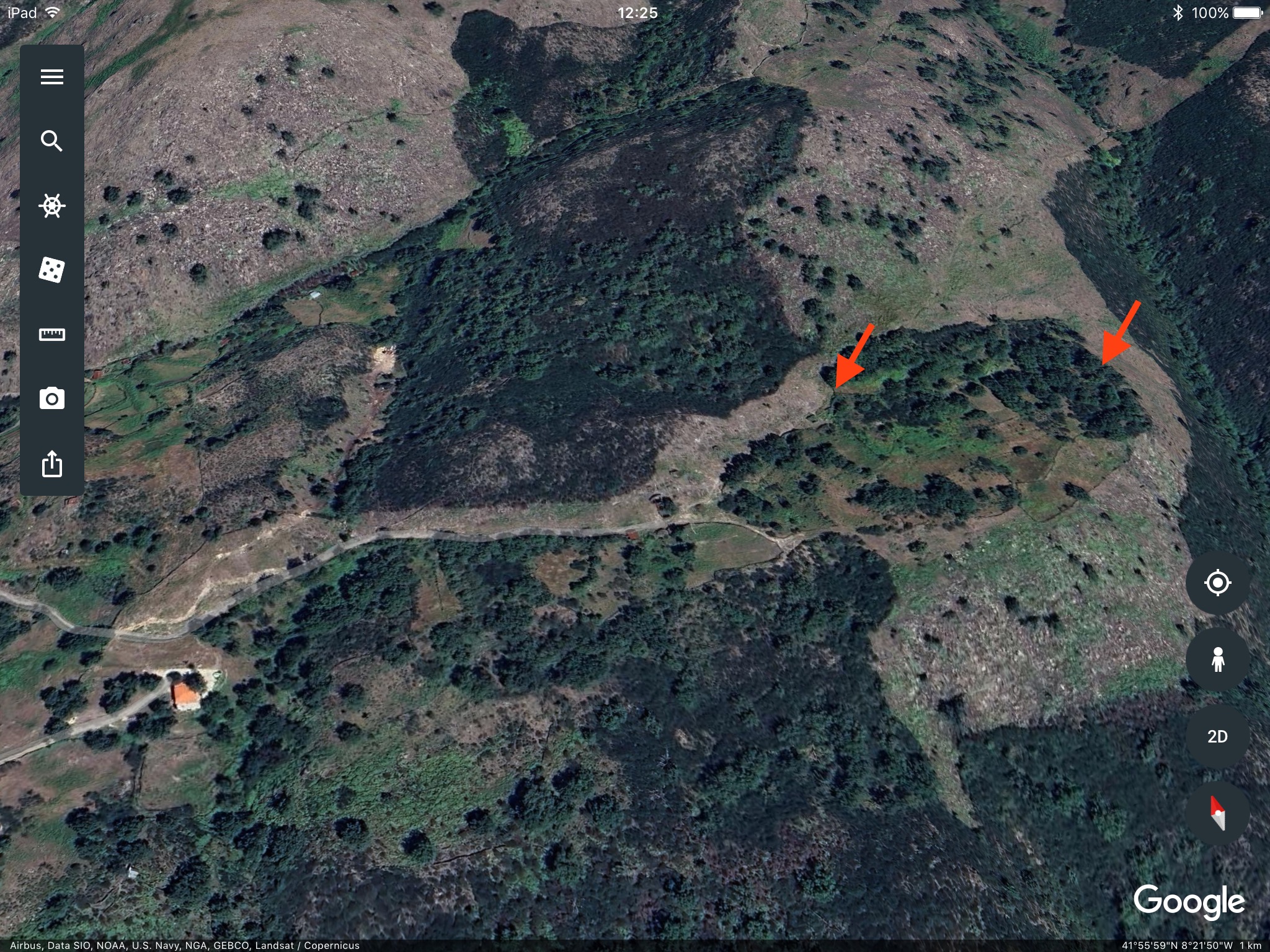Tap the camera postcard icon
Screen dimensions: 1270x952
pos(52,399)
